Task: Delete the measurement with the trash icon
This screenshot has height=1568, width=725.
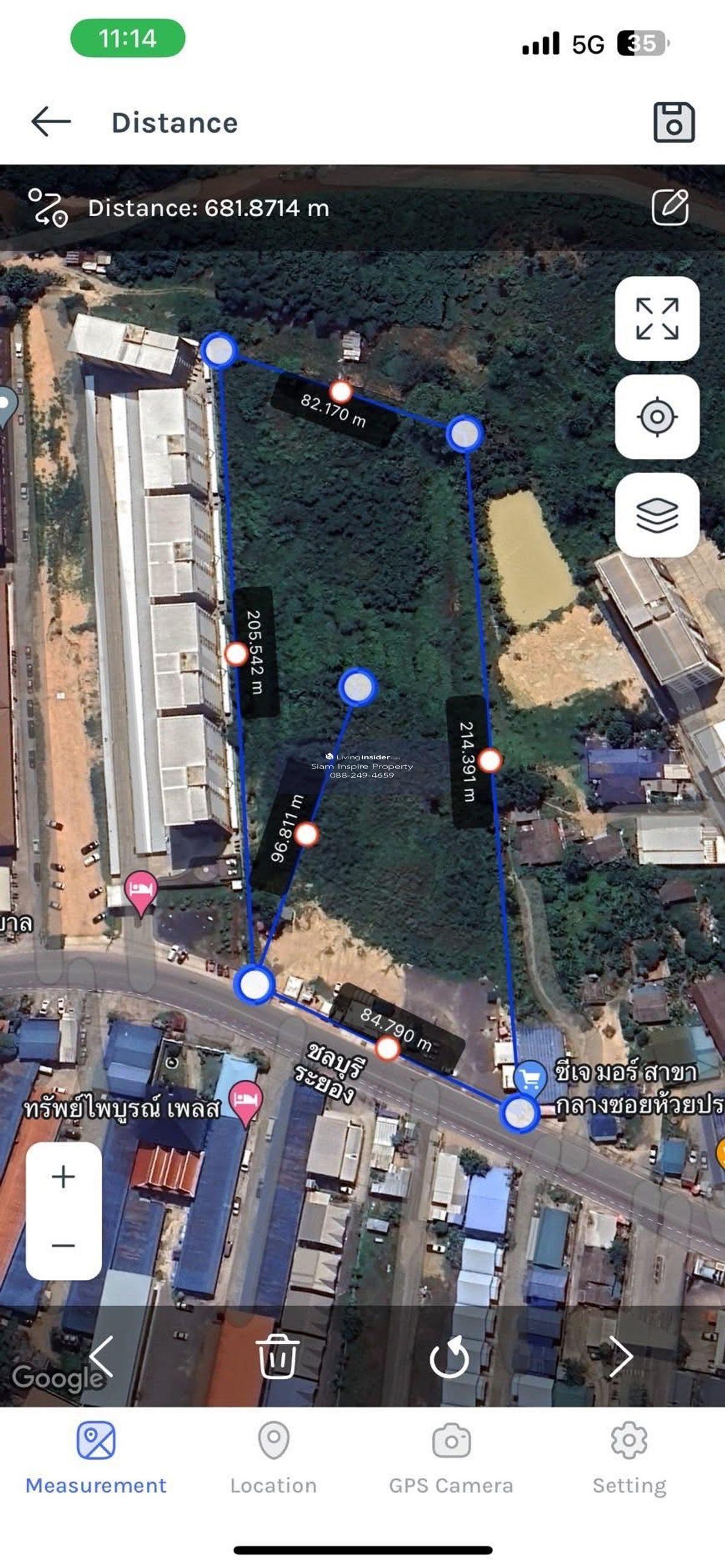Action: 277,1356
